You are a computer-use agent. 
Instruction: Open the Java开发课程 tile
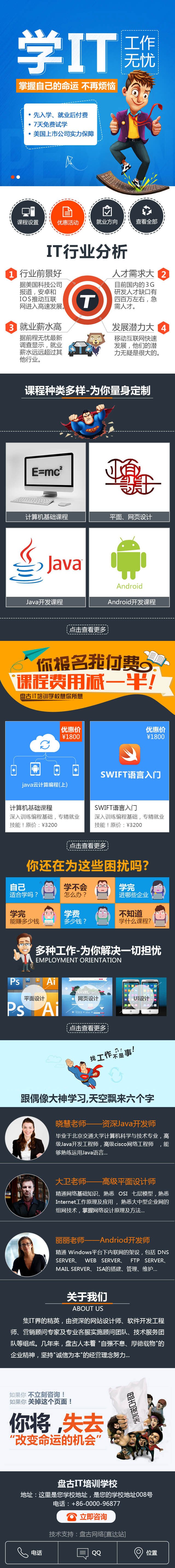[x=46, y=567]
